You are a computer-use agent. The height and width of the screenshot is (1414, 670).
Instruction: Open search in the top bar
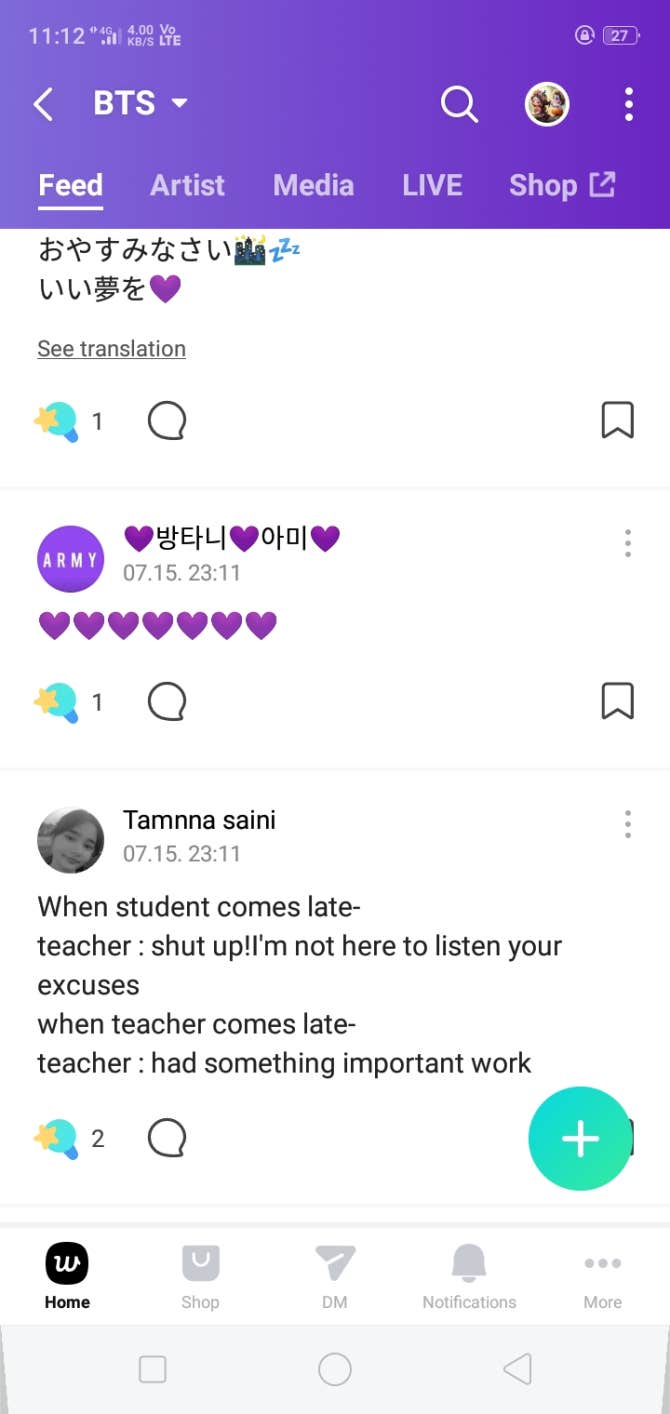click(459, 104)
